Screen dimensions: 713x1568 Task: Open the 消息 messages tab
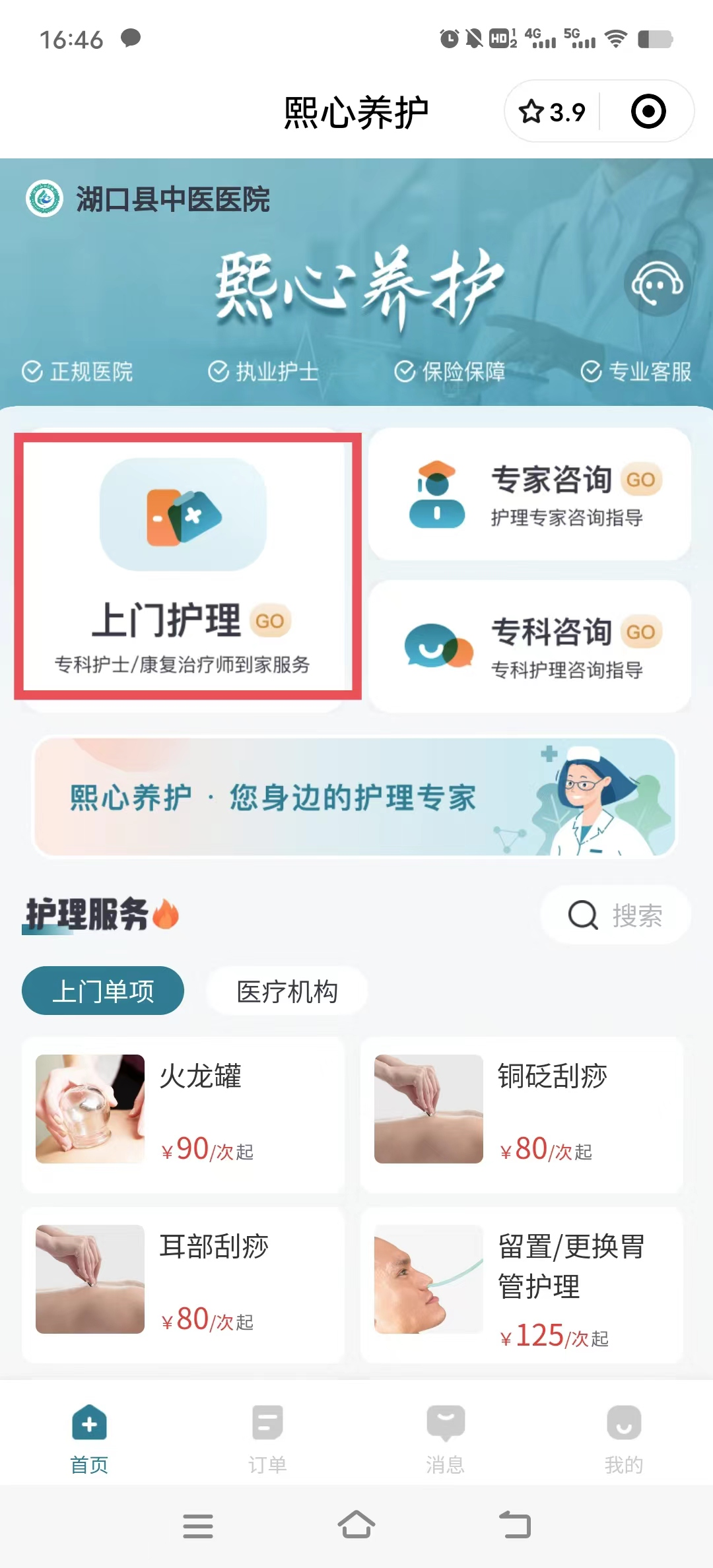tap(446, 1439)
